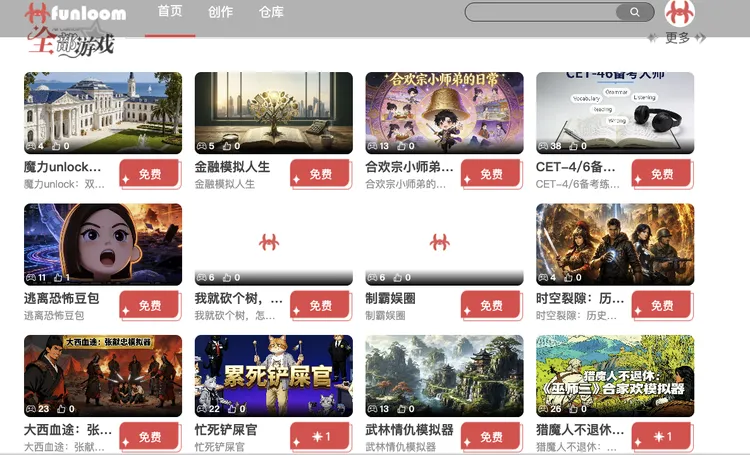Tap 免费 button for 我就砍个树

[321, 306]
